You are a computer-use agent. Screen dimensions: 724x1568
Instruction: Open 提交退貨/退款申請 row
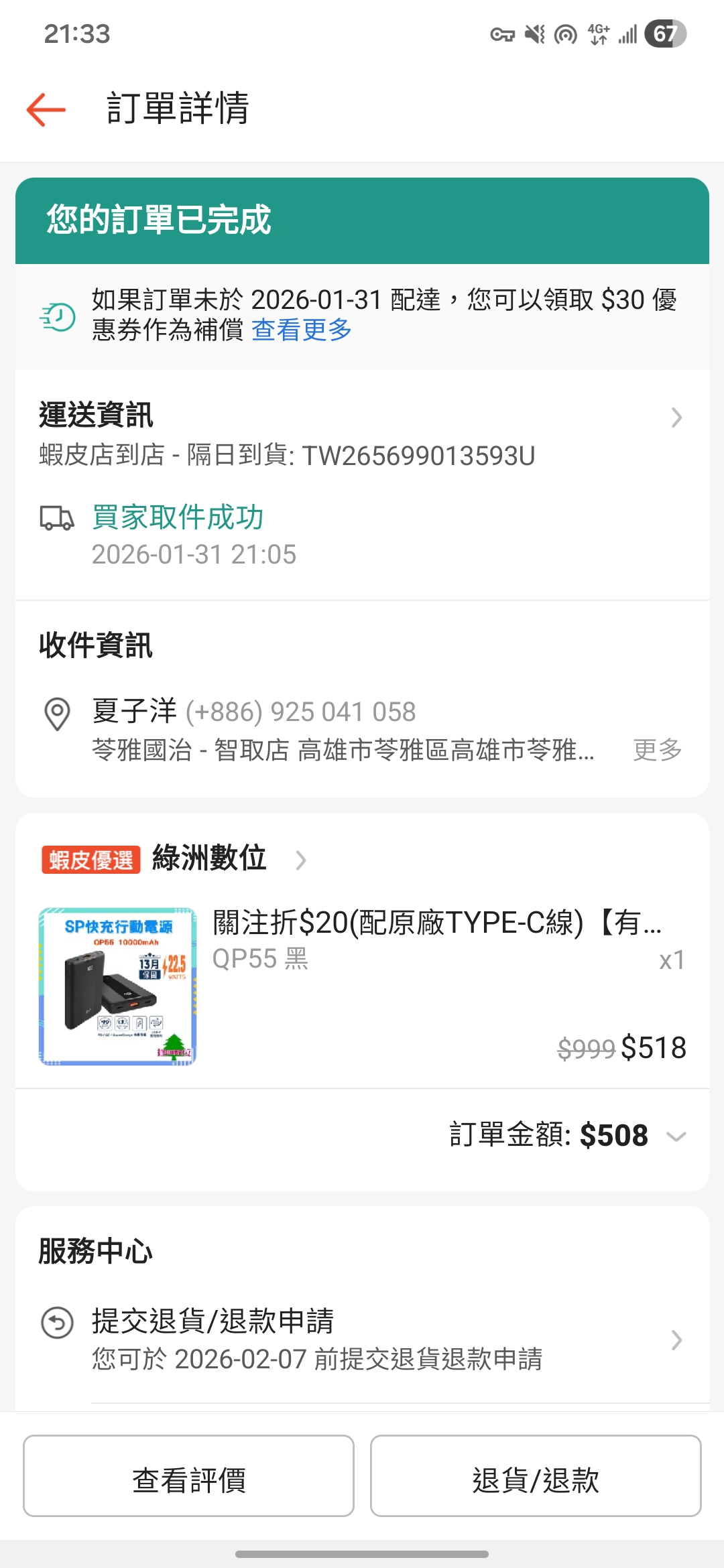(x=362, y=1340)
